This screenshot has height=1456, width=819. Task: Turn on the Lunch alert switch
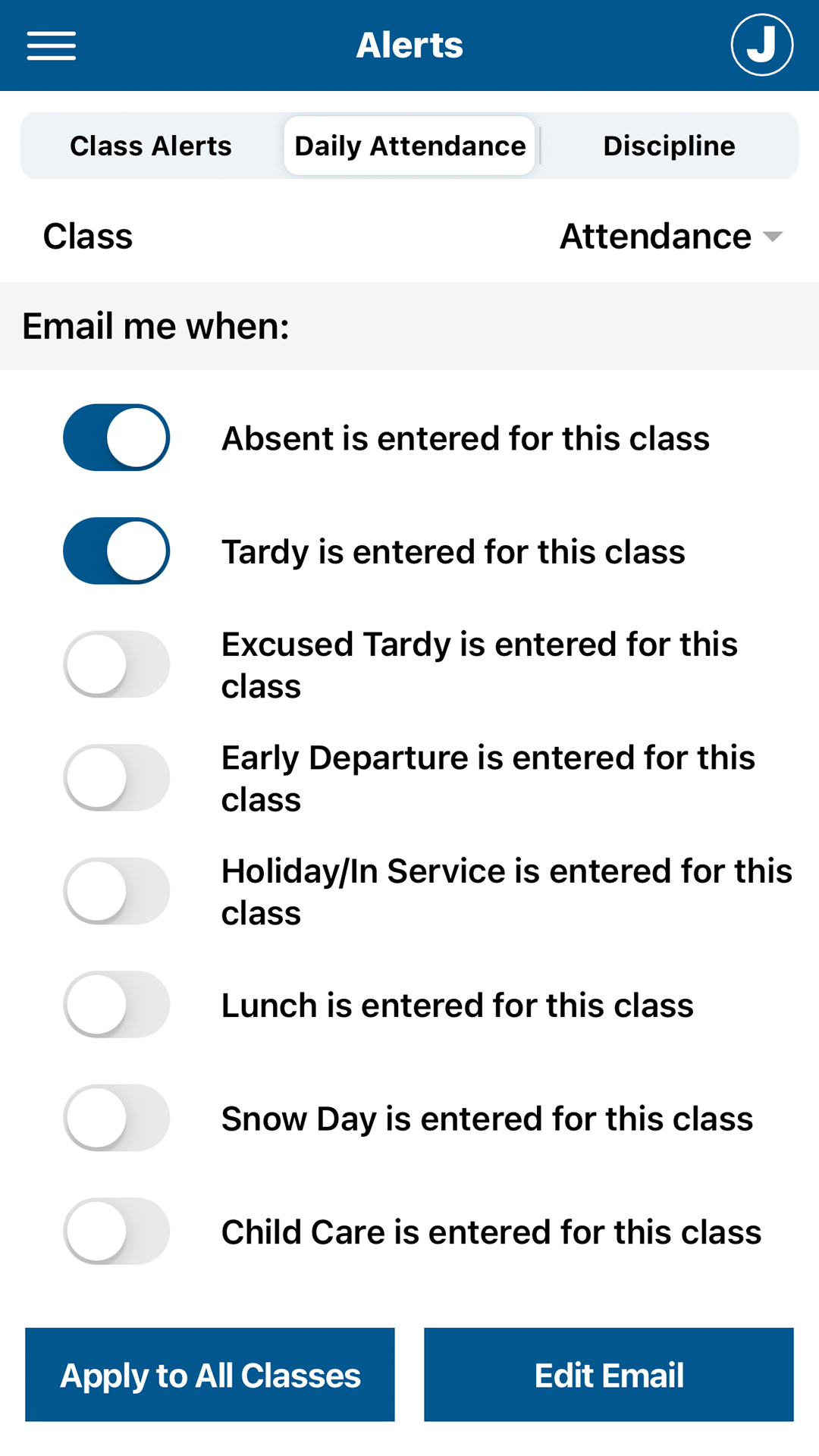[x=115, y=1005]
